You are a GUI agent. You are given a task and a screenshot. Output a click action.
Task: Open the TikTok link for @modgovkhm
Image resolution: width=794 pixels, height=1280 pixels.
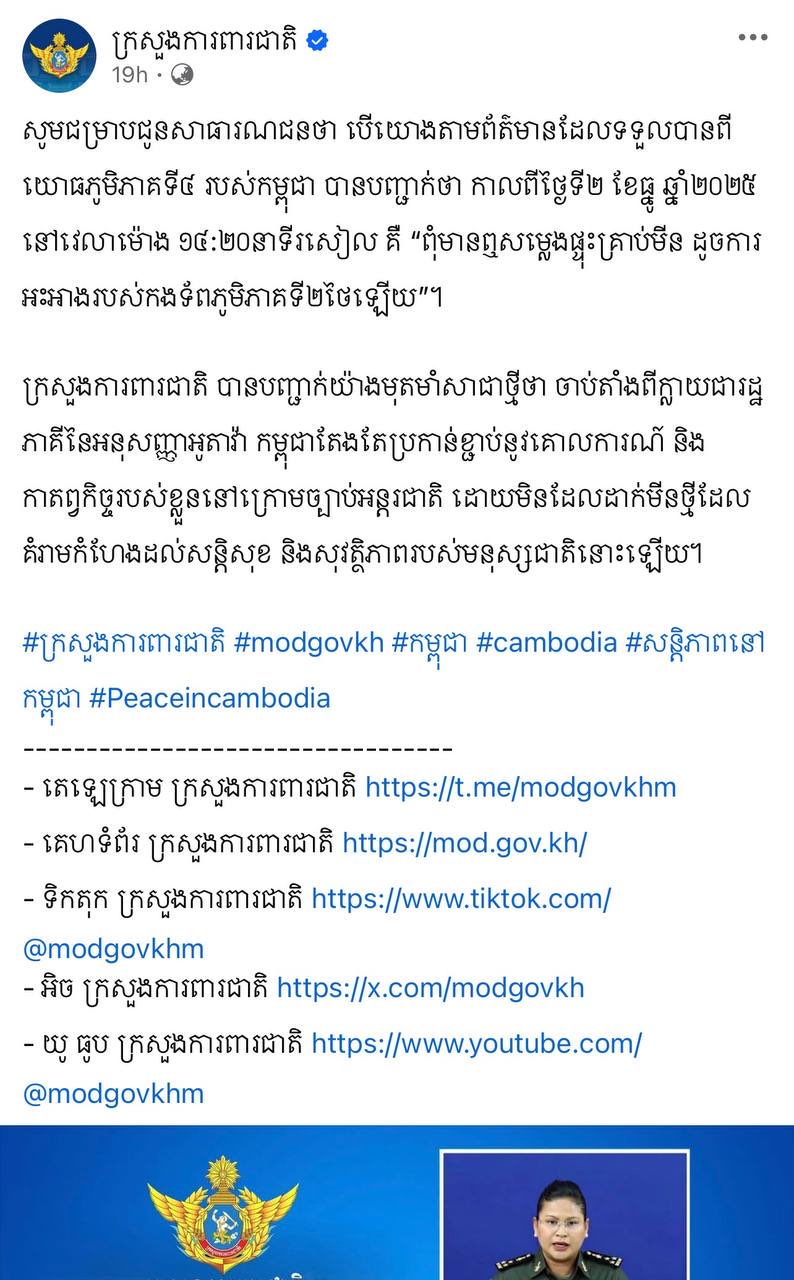tap(461, 898)
